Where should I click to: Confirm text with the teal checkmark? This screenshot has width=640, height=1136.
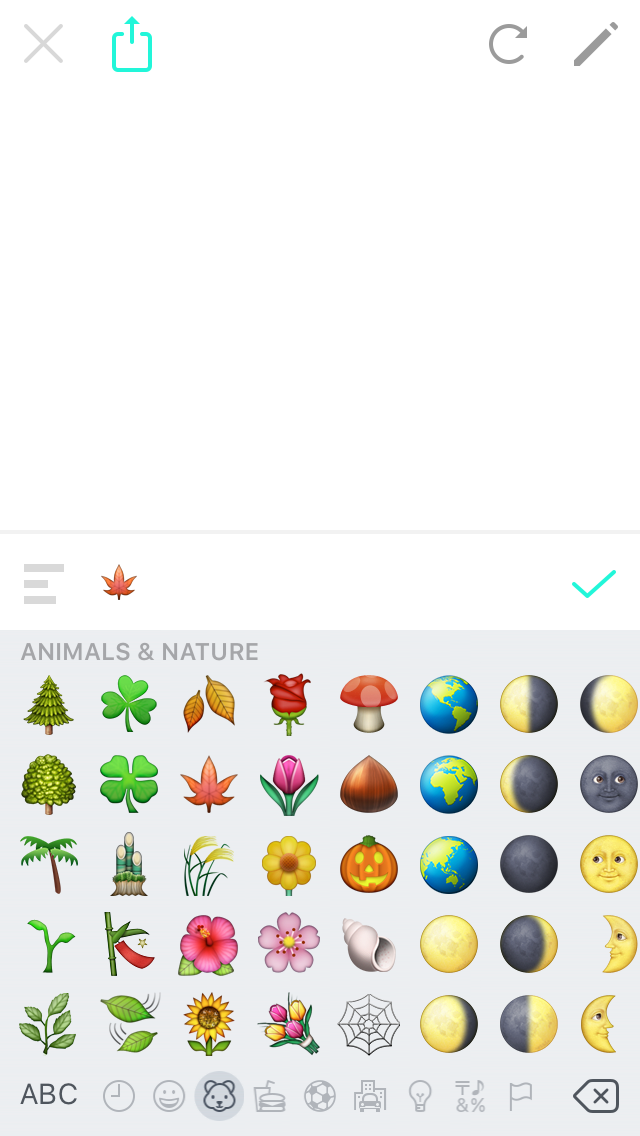tap(594, 584)
